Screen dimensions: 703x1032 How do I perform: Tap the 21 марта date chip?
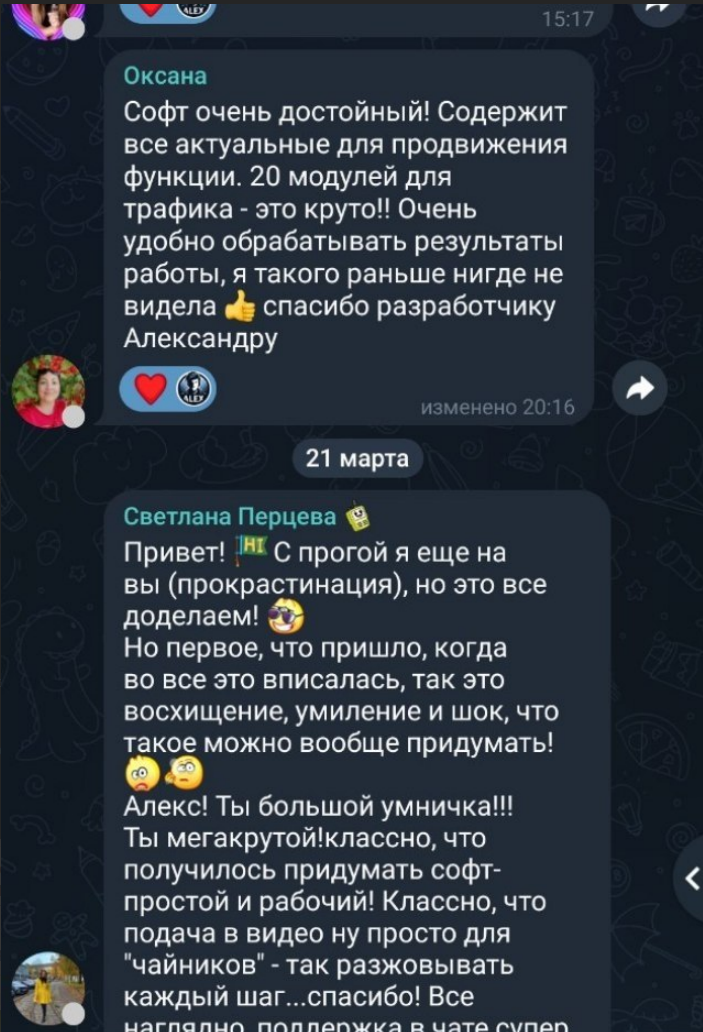[357, 459]
